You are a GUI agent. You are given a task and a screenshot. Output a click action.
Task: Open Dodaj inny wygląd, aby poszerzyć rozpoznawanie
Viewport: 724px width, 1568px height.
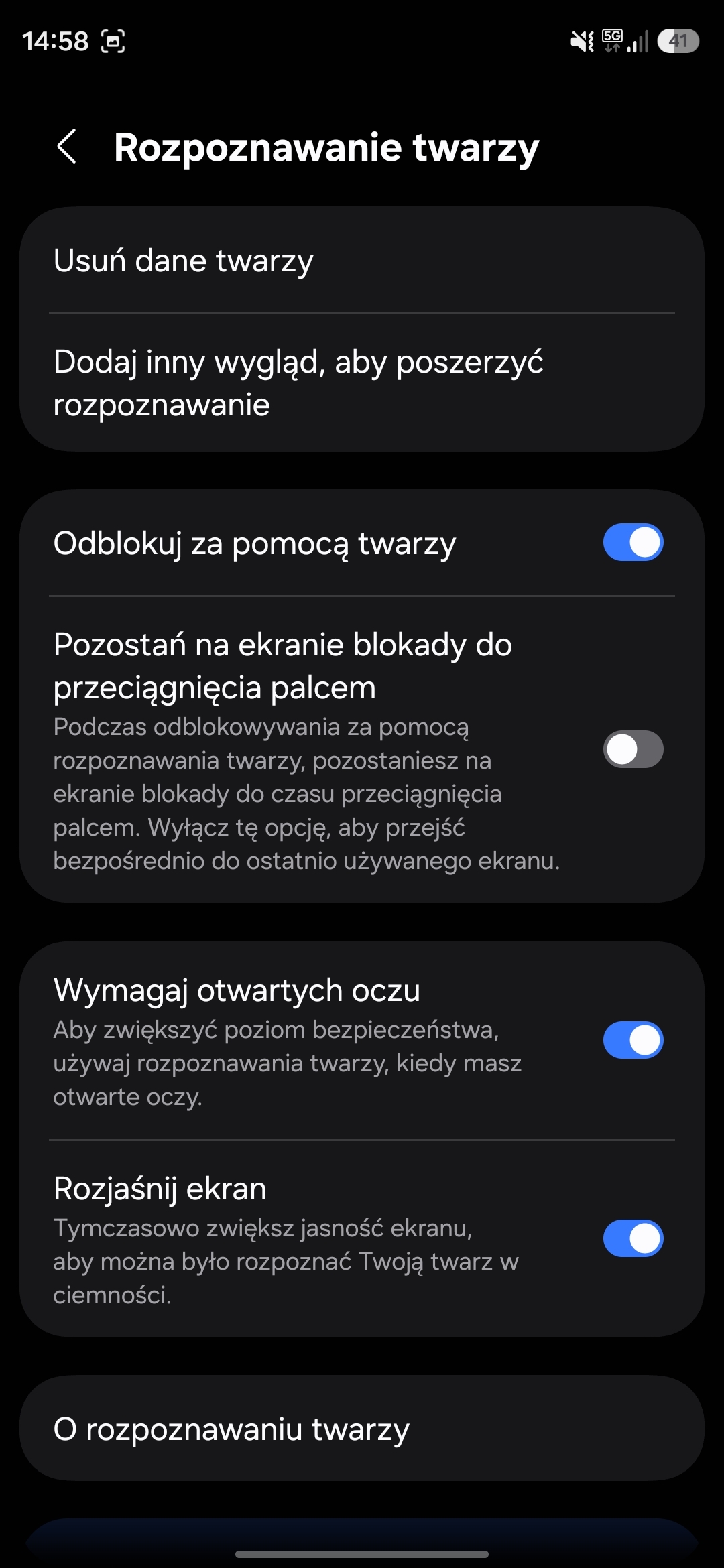(x=362, y=383)
